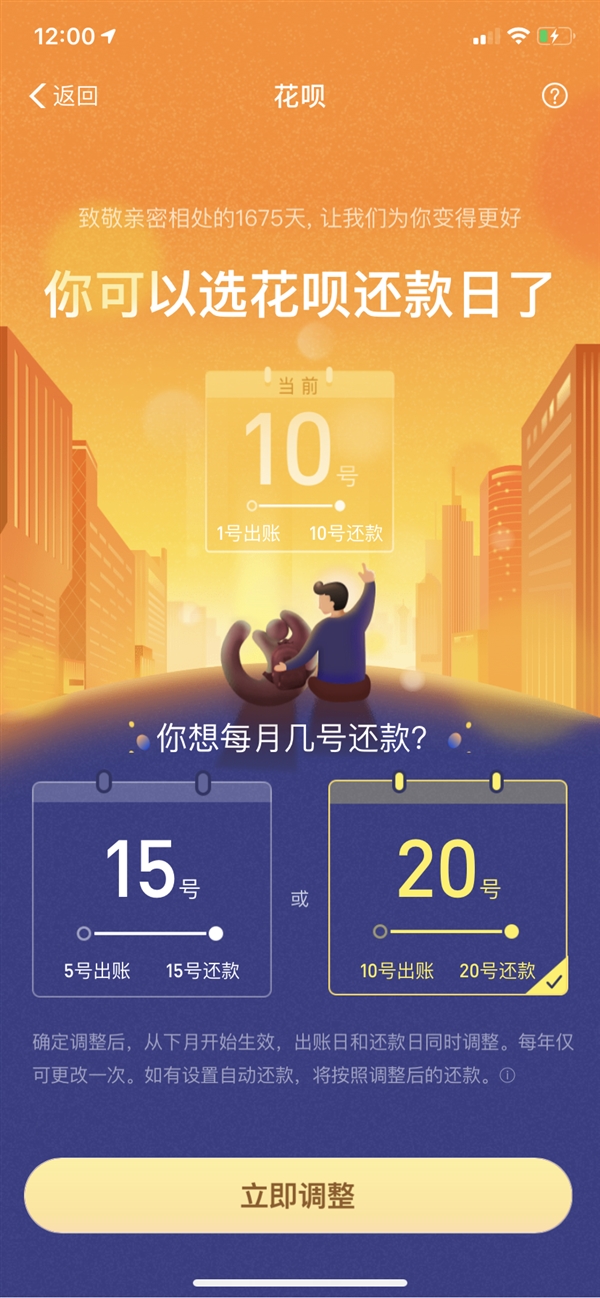The width and height of the screenshot is (600, 1298).
Task: Select the 15号 repayment date card
Action: (x=151, y=889)
